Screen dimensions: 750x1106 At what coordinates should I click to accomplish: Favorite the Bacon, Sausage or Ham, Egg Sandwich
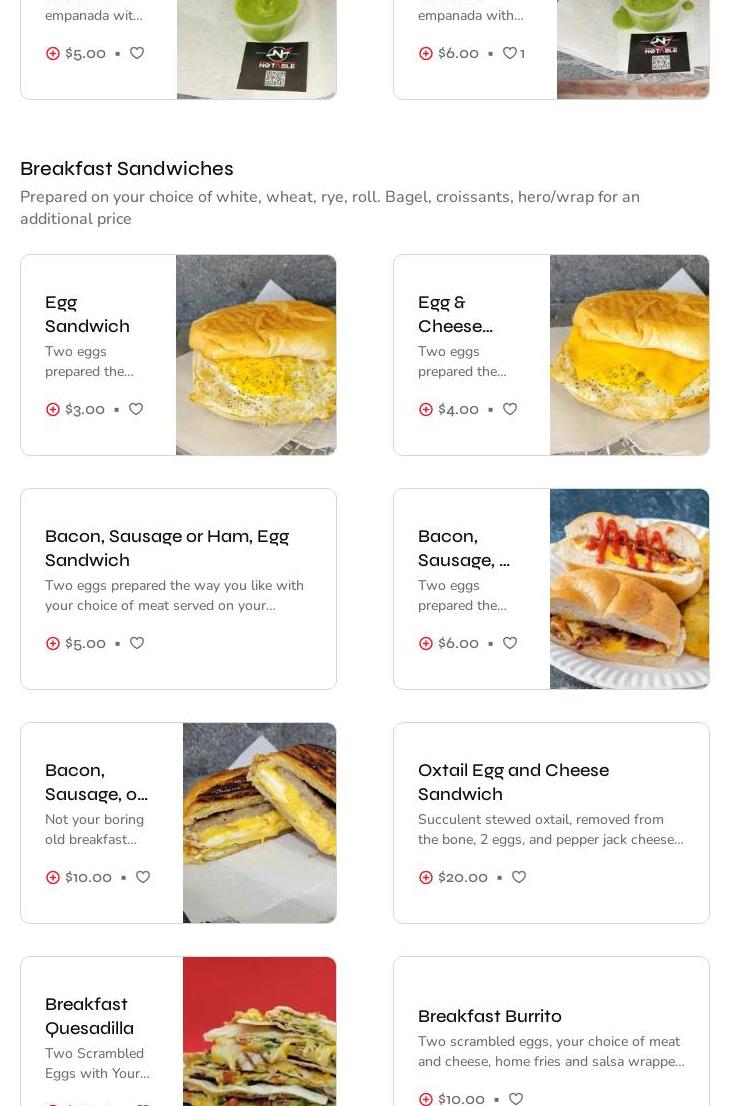(x=137, y=643)
